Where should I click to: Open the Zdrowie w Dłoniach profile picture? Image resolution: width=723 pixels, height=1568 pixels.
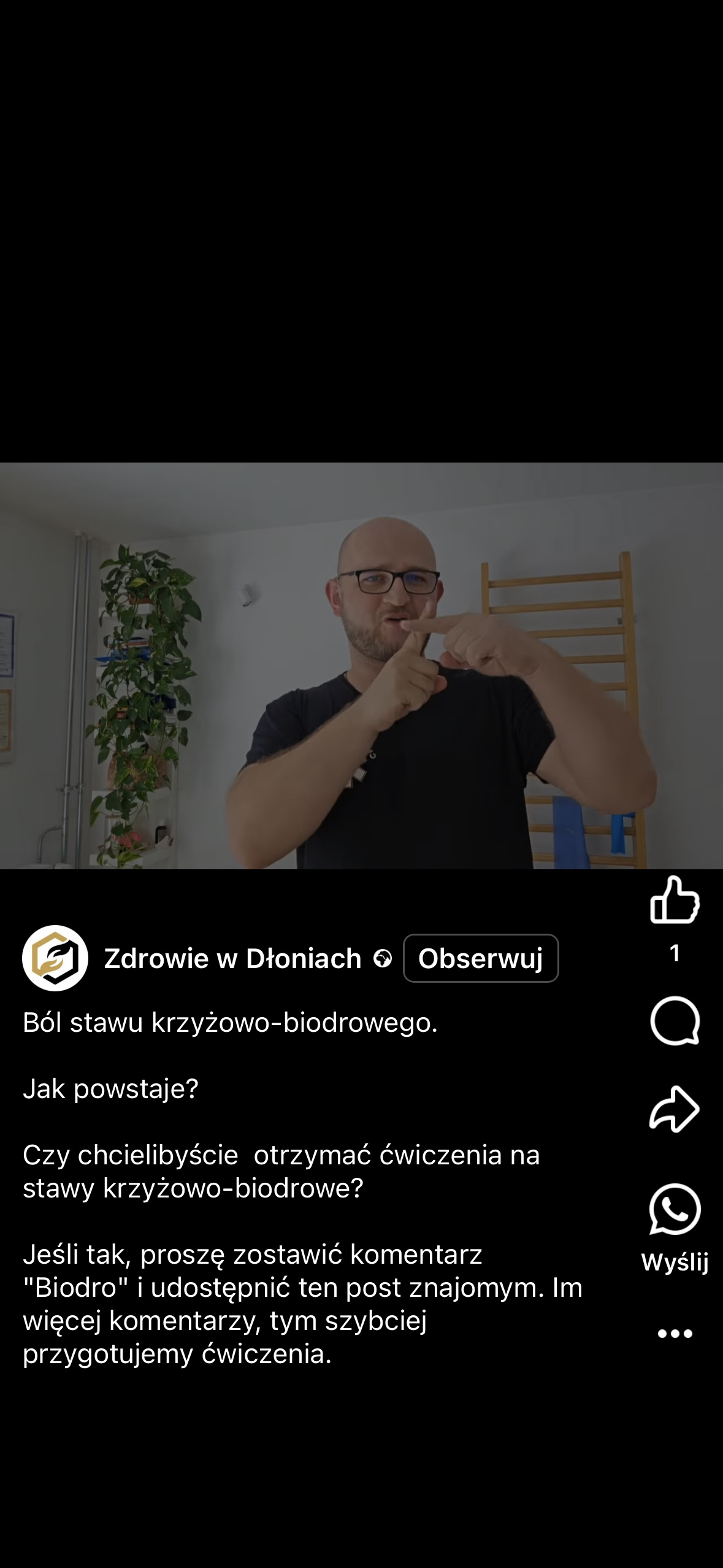coord(55,958)
